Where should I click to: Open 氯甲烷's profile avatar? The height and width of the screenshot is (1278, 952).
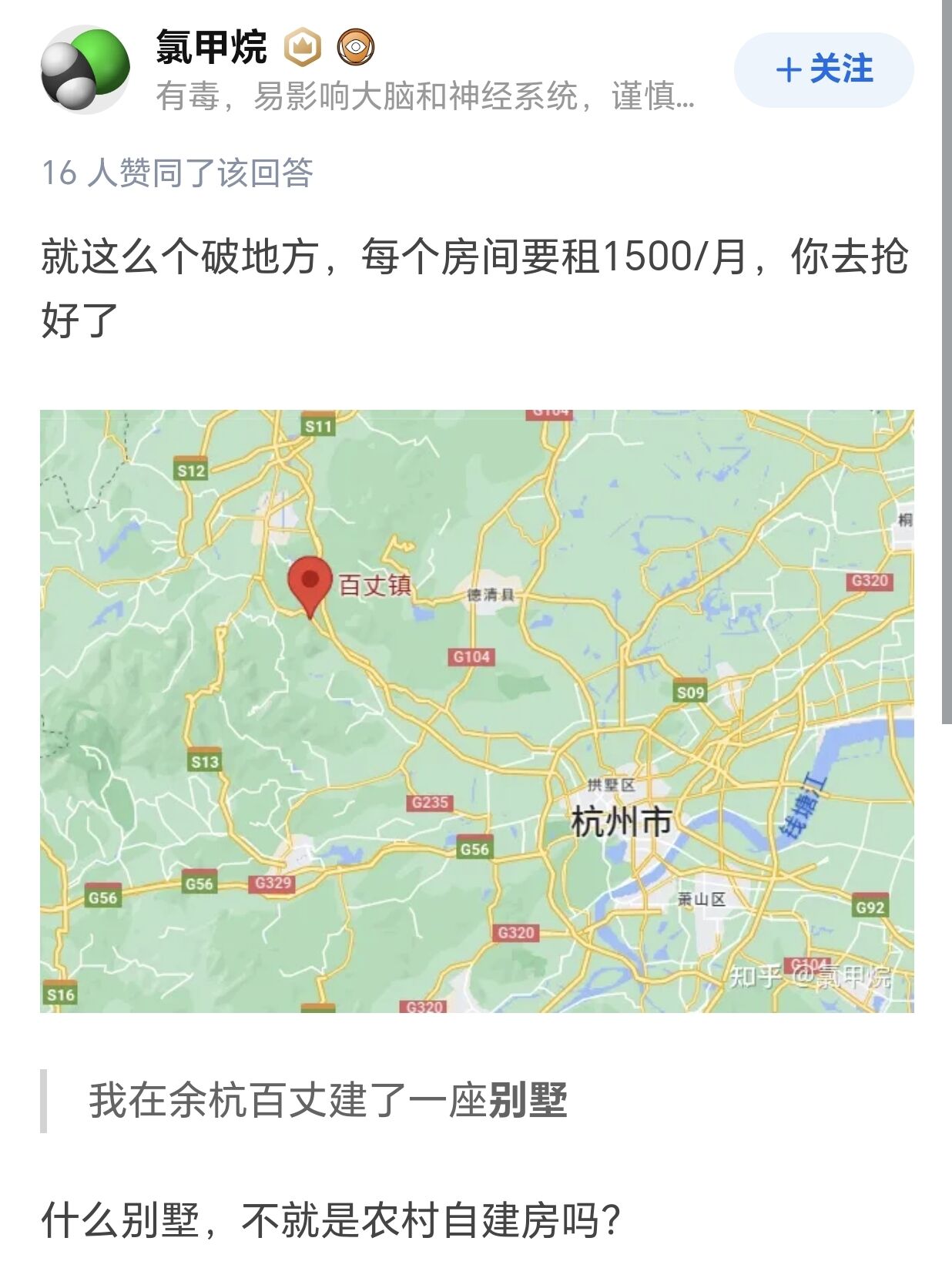(85, 69)
